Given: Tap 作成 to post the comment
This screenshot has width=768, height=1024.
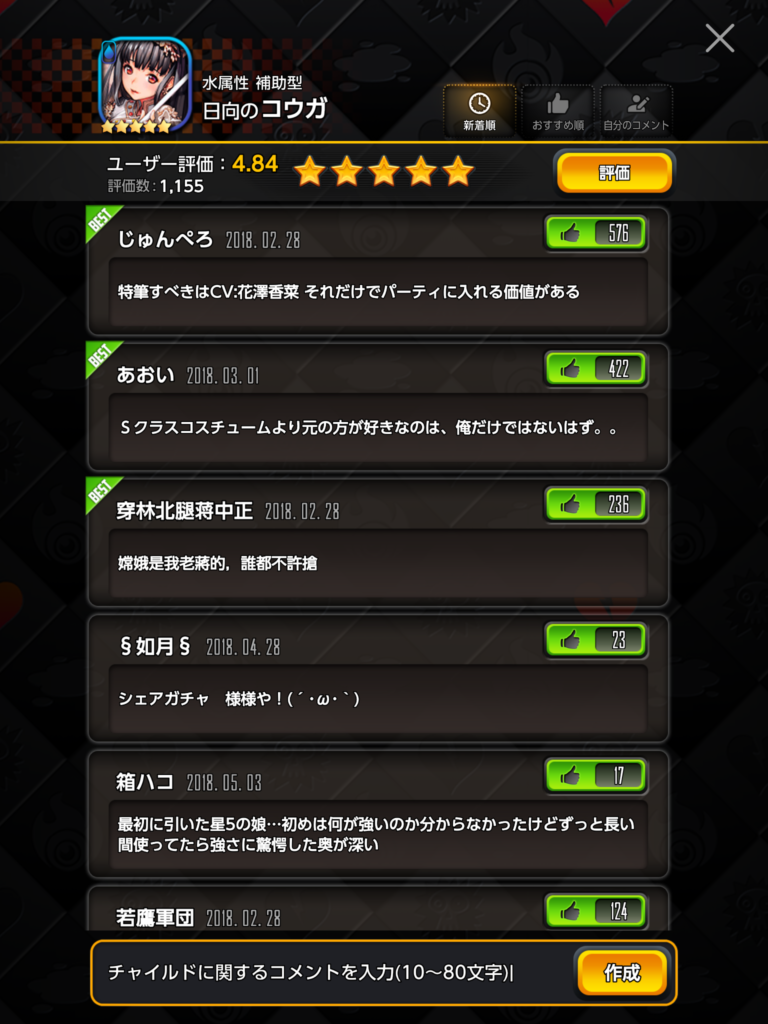Looking at the screenshot, I should [x=622, y=973].
